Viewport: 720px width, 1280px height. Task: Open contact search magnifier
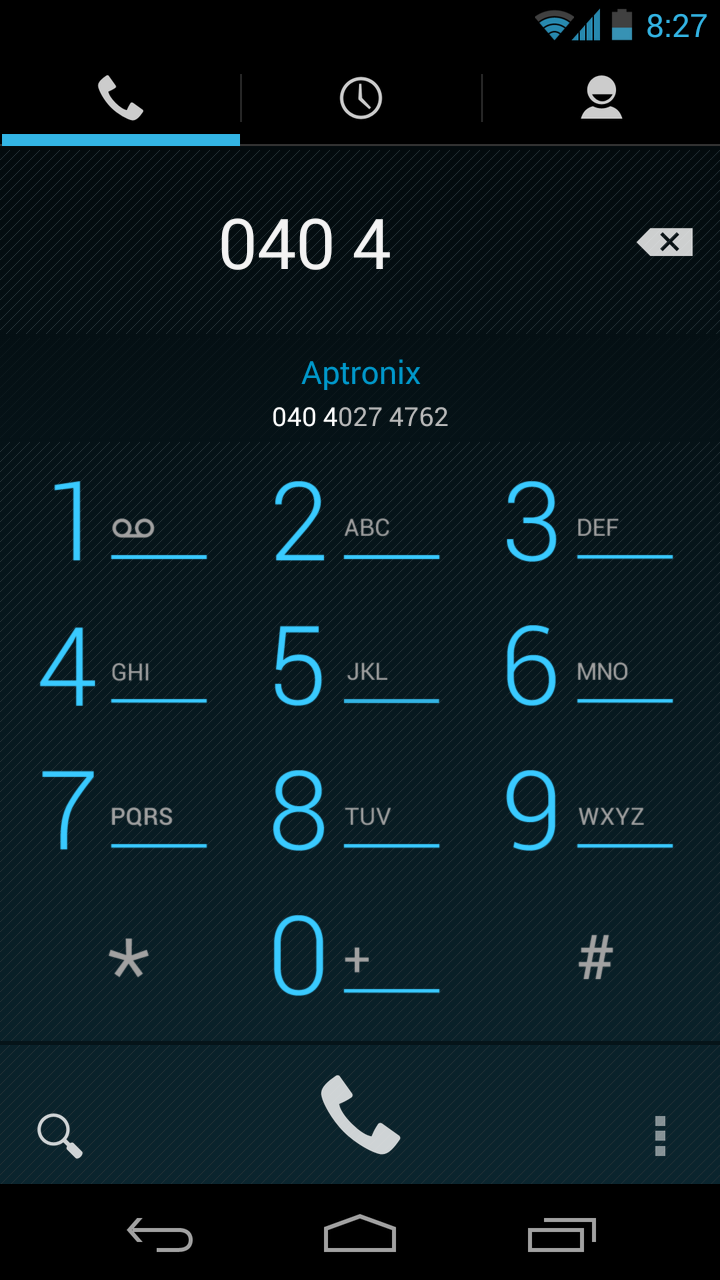coord(60,1135)
